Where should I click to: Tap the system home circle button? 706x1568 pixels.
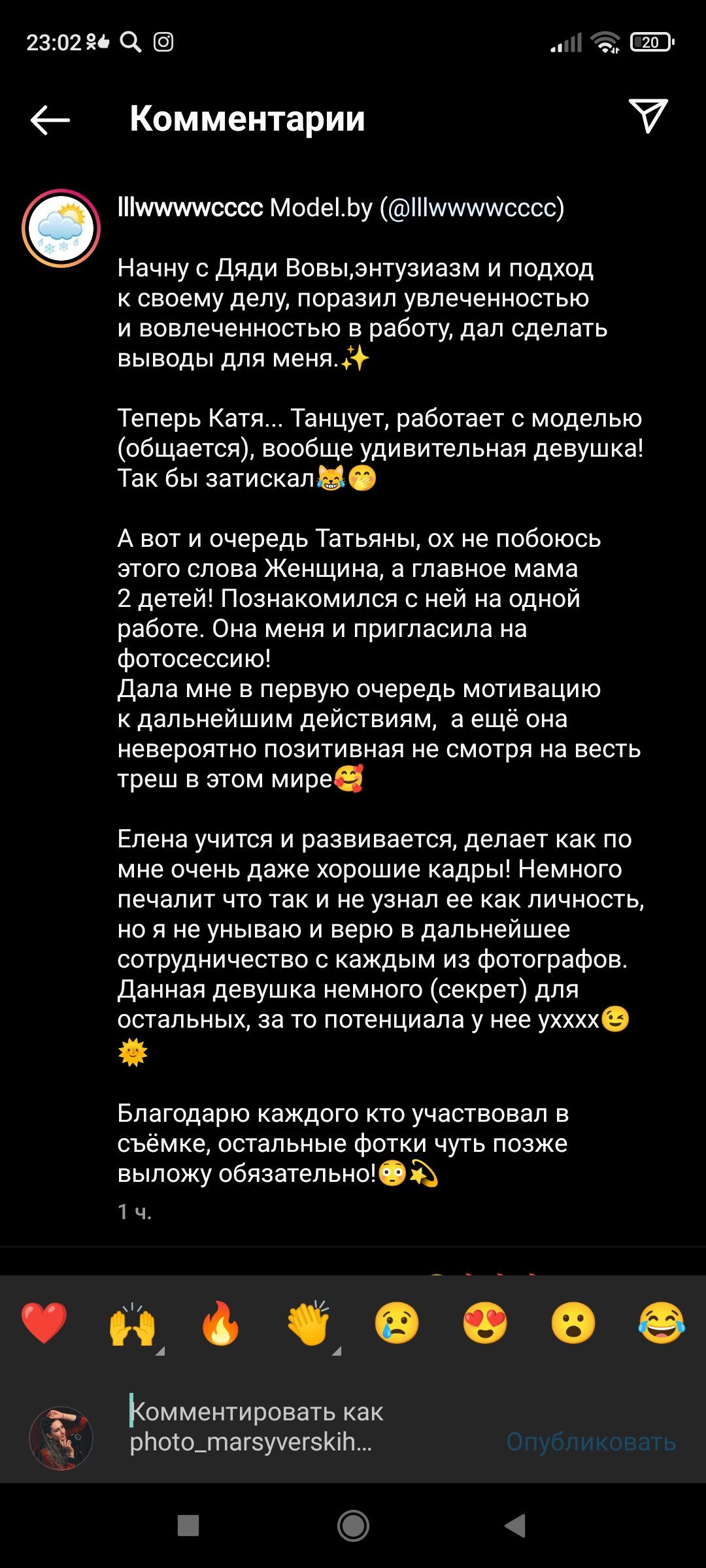point(353,1526)
